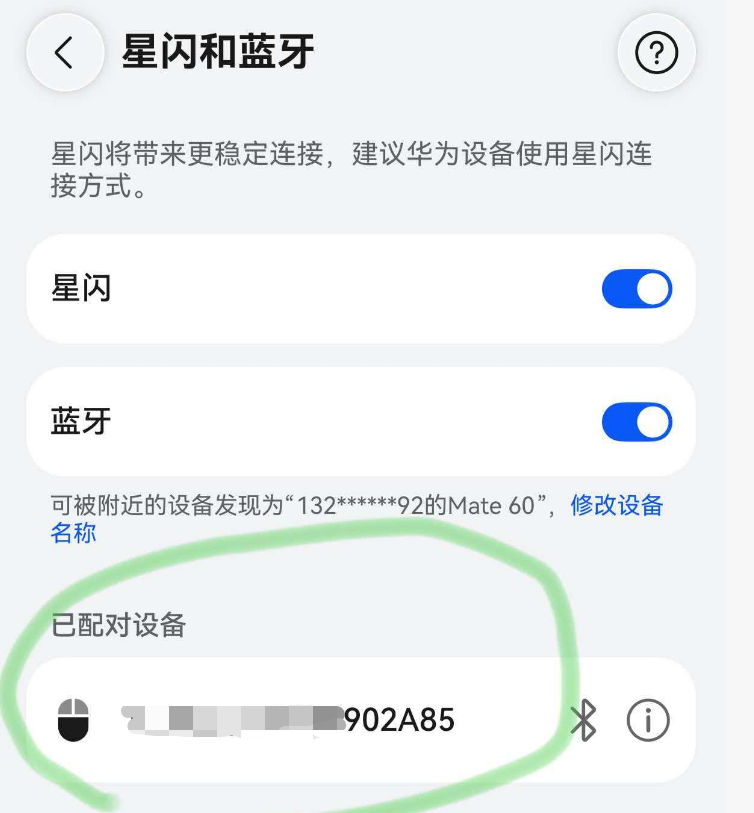This screenshot has height=813, width=754.
Task: Go back from 星闪和蓝牙 settings
Action: (x=65, y=53)
